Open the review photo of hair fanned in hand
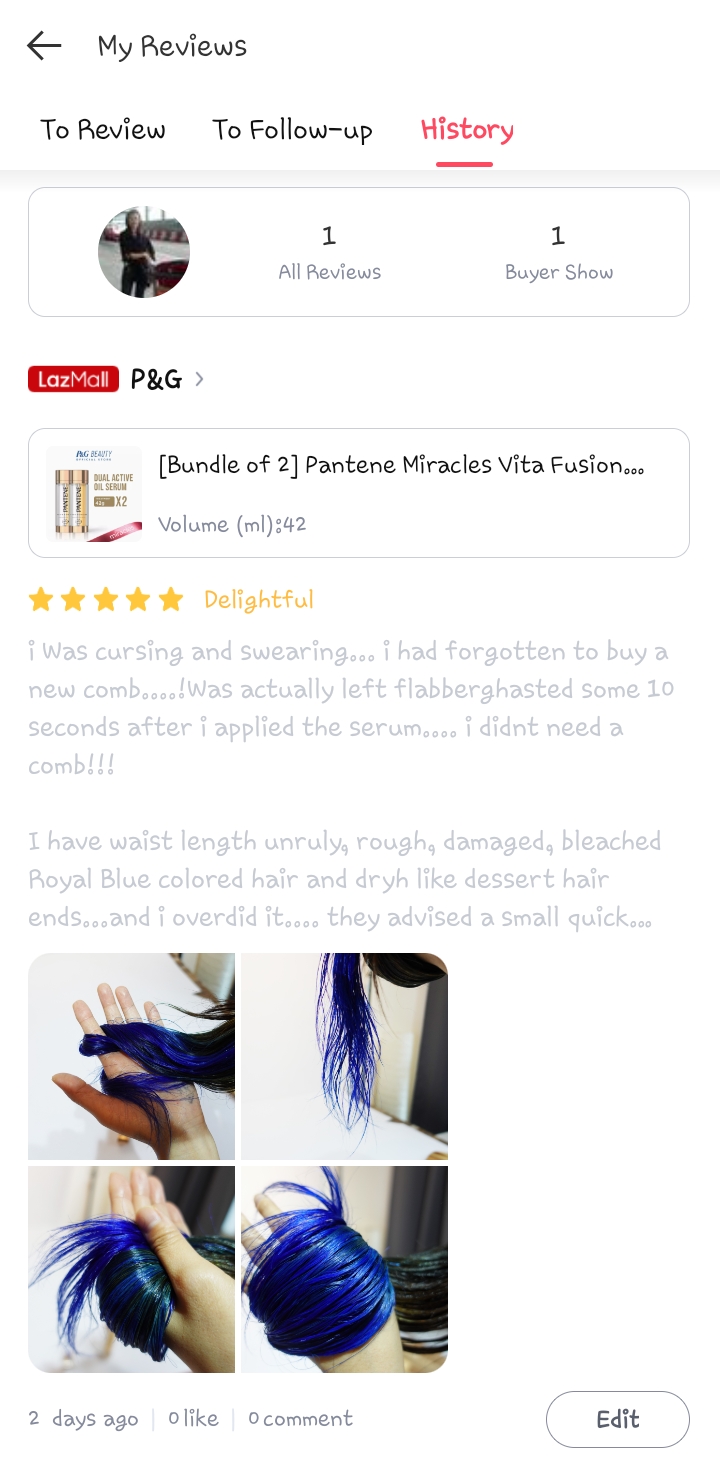 (131, 1269)
